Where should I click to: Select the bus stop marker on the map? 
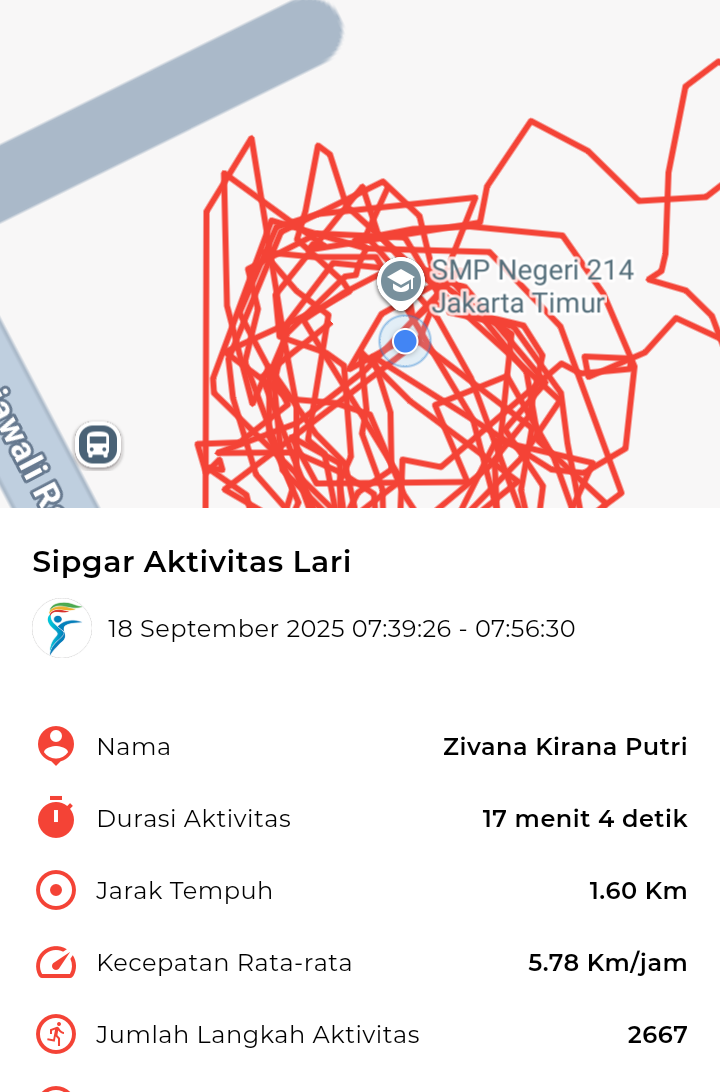tap(98, 444)
